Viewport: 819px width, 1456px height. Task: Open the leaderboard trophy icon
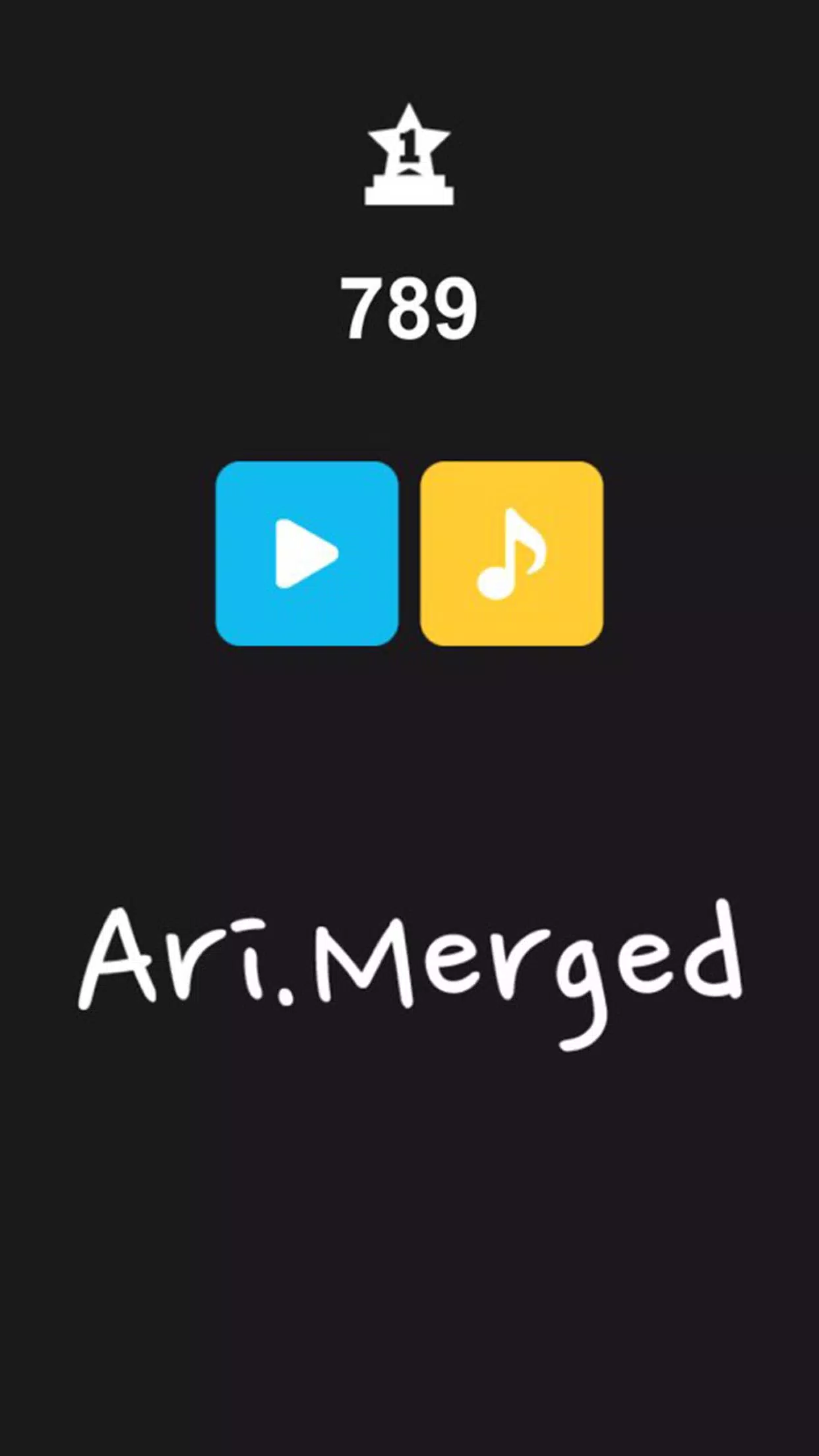click(409, 156)
